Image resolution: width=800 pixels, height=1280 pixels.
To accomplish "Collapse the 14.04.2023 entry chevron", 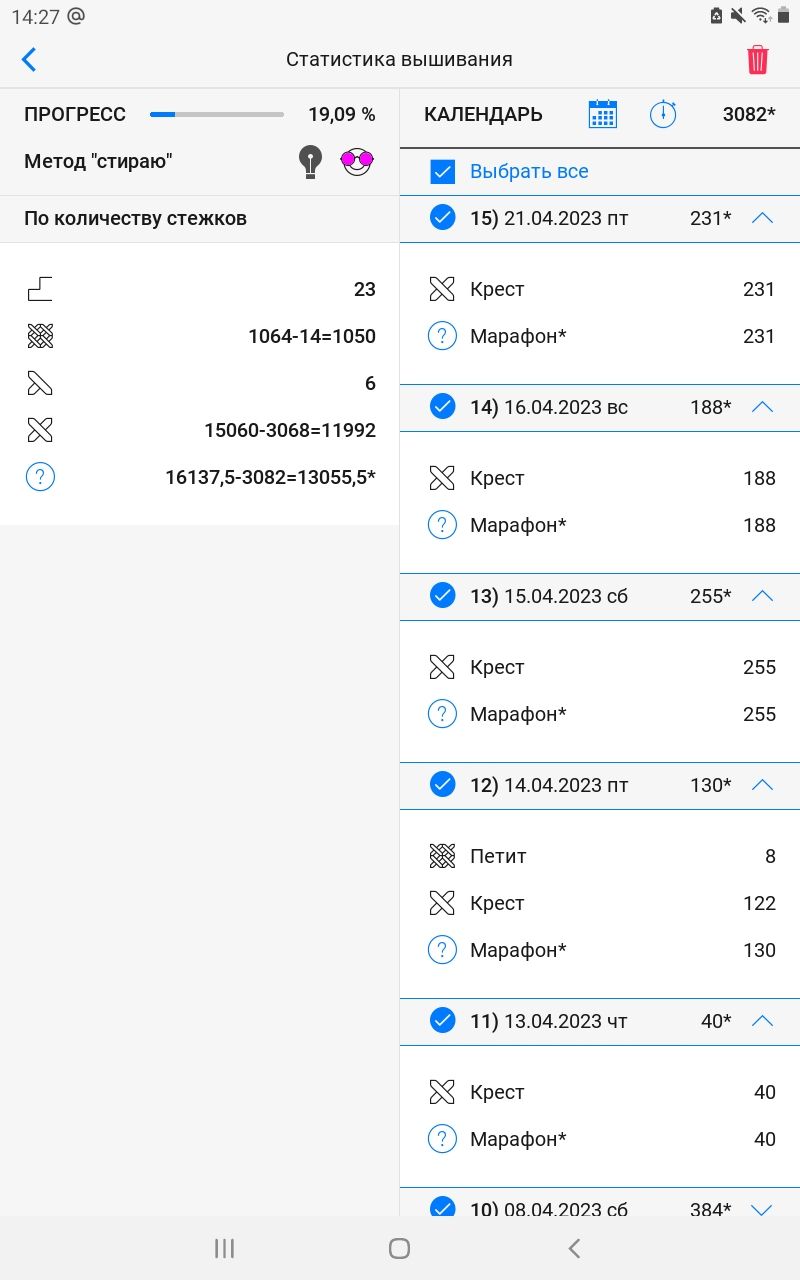I will (x=762, y=784).
